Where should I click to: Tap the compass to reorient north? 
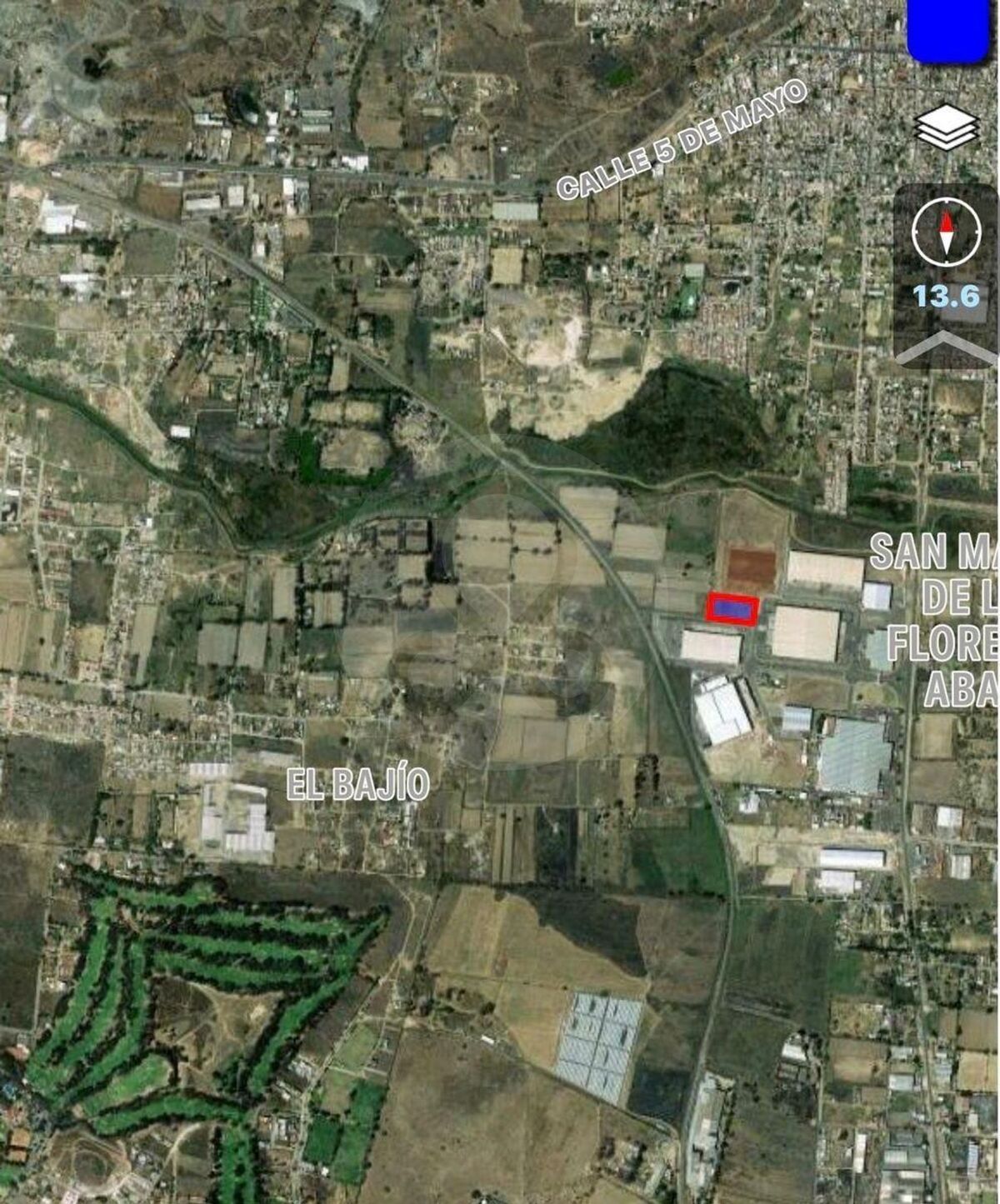pos(946,232)
